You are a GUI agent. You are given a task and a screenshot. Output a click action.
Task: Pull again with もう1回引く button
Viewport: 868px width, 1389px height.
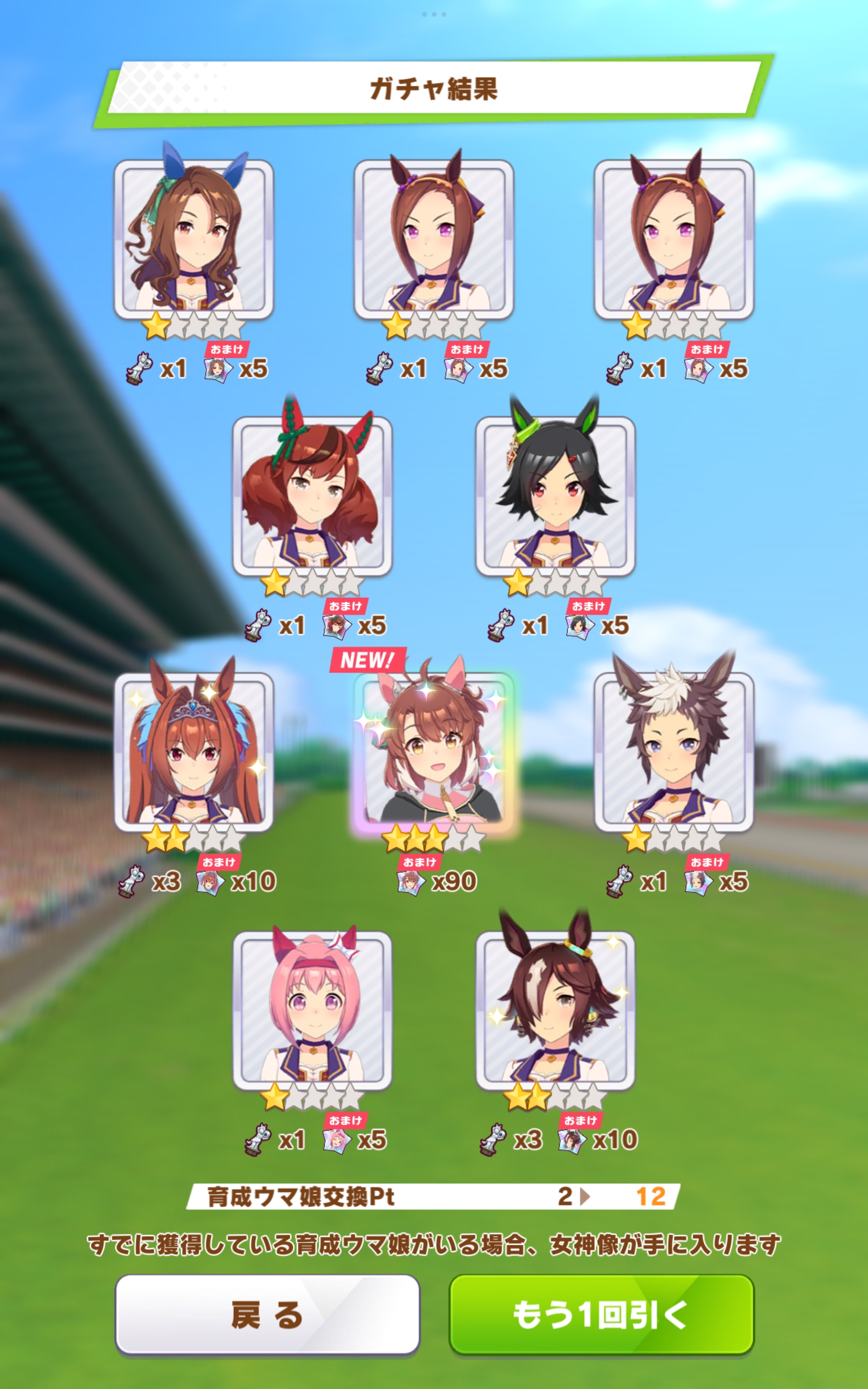click(601, 1314)
